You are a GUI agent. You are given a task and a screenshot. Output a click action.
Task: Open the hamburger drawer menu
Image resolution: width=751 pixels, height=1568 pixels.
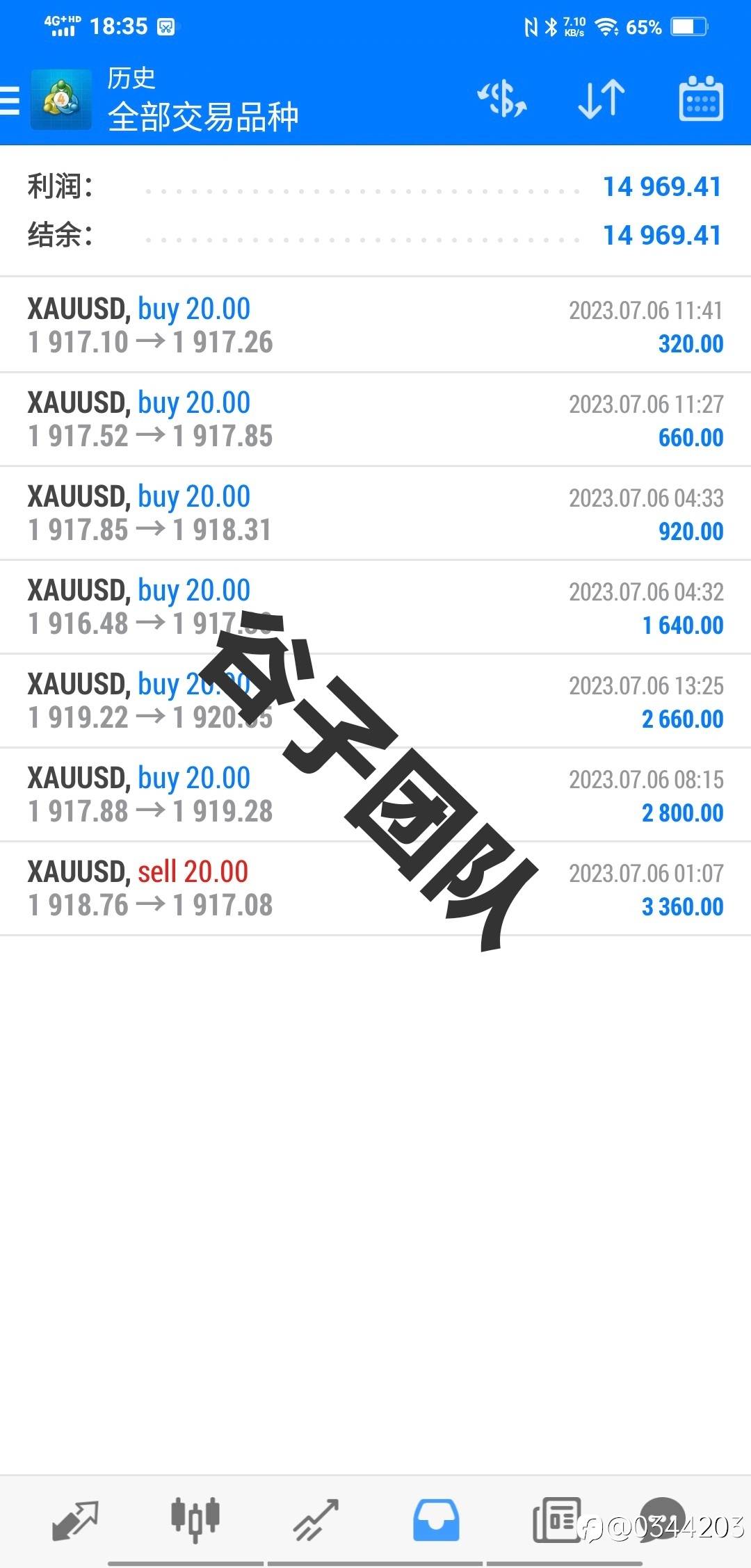(10, 99)
